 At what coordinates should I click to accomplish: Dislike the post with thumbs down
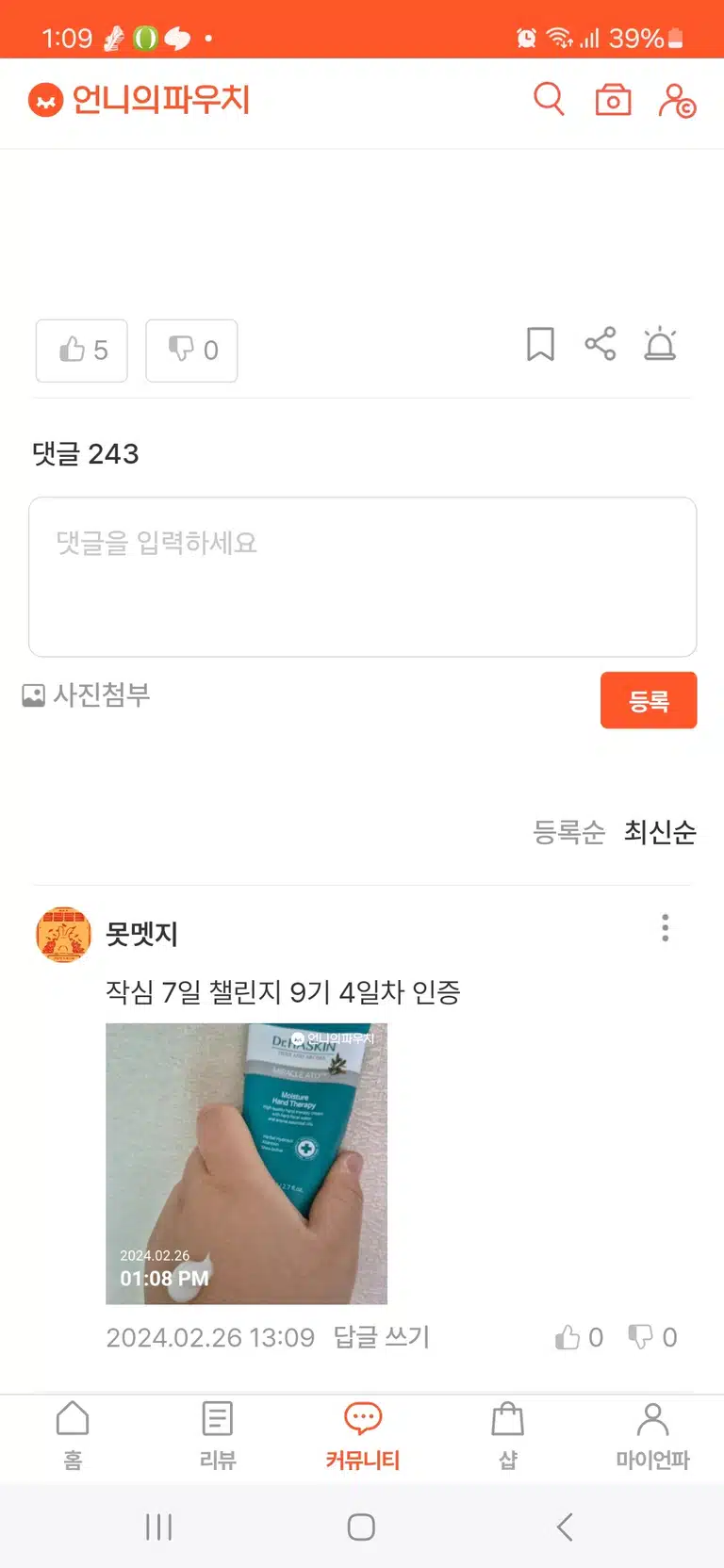(x=191, y=351)
